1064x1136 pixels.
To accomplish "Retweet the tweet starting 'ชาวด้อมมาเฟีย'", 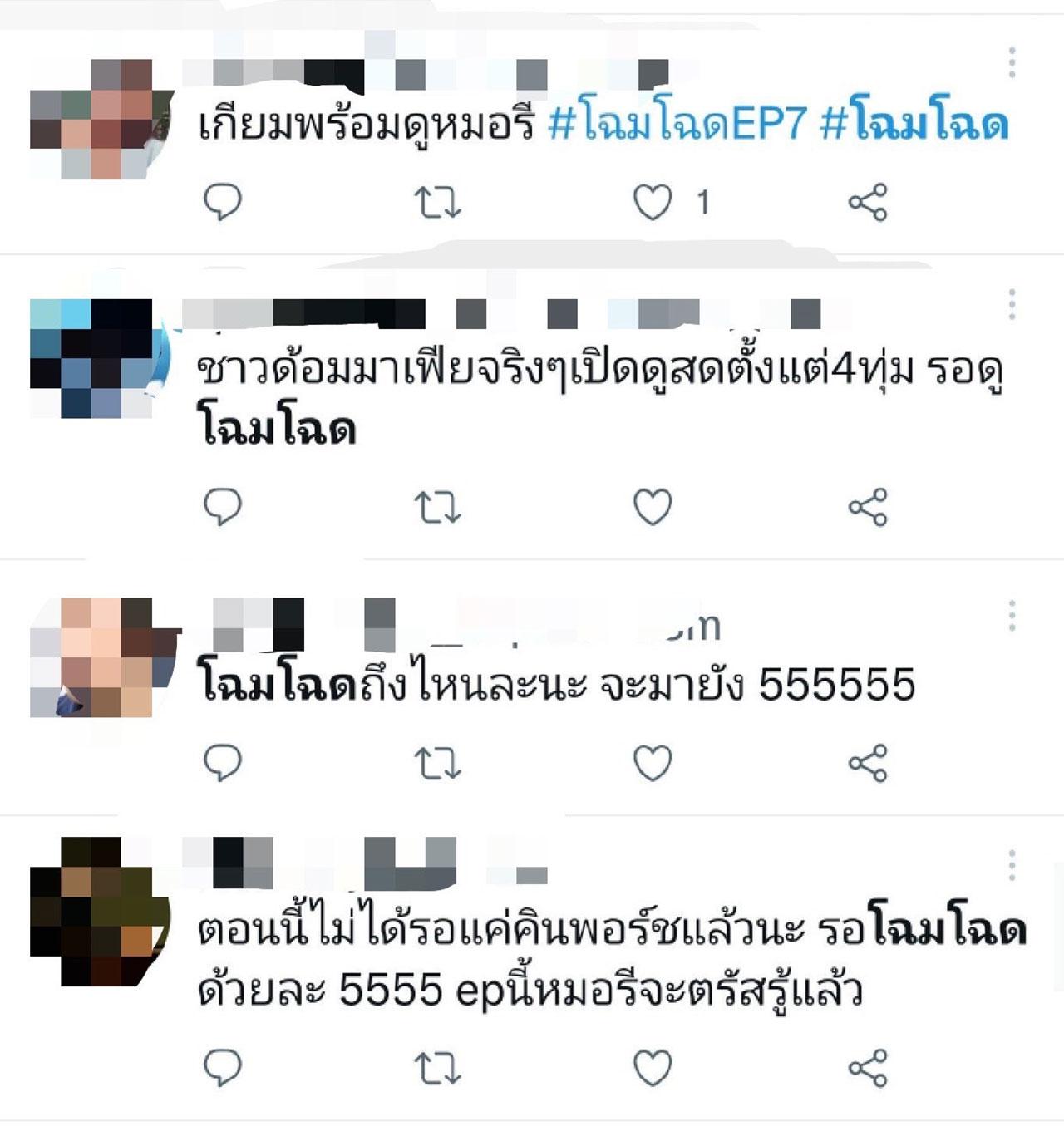I will pos(437,508).
